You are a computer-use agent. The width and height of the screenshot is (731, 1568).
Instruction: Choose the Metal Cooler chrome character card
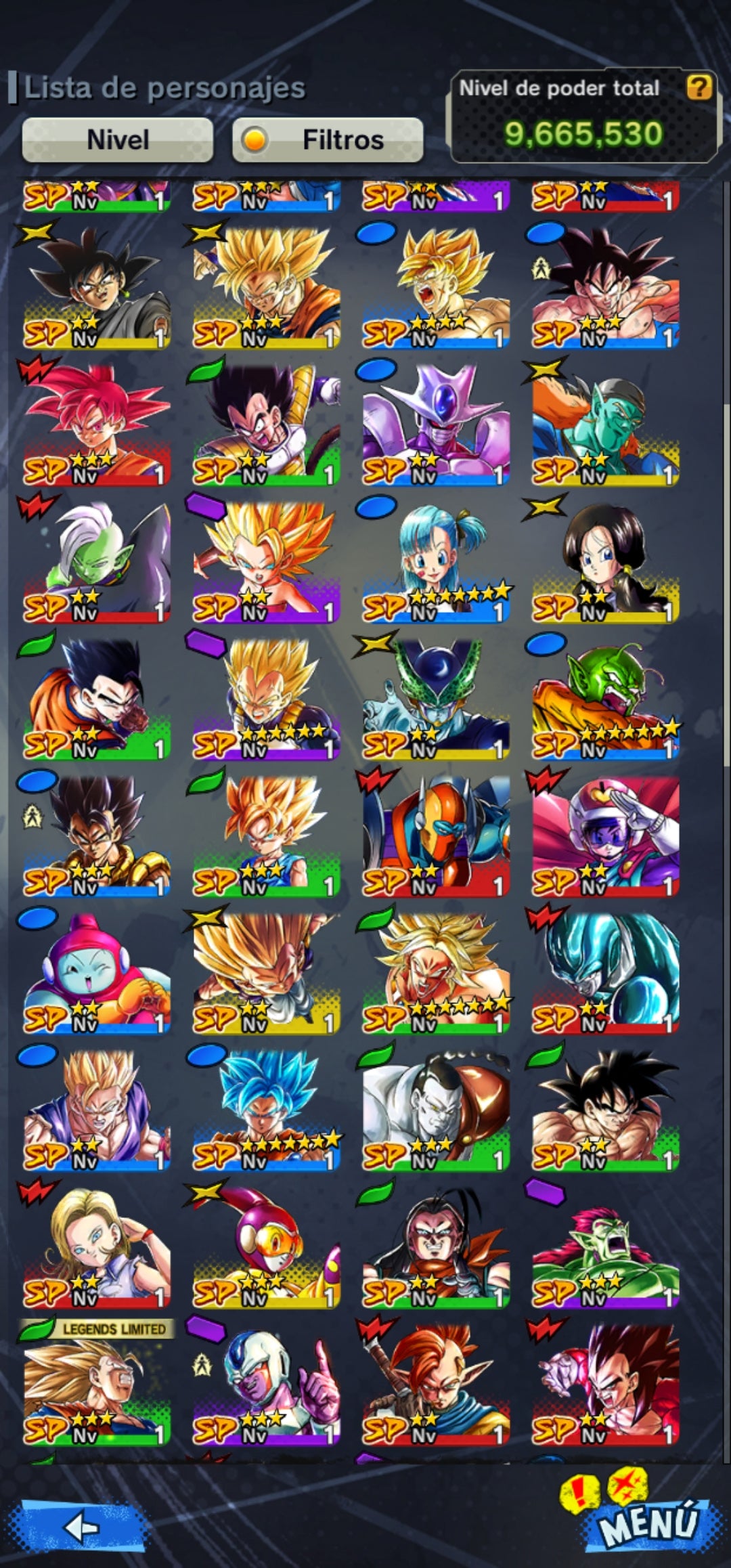click(605, 973)
